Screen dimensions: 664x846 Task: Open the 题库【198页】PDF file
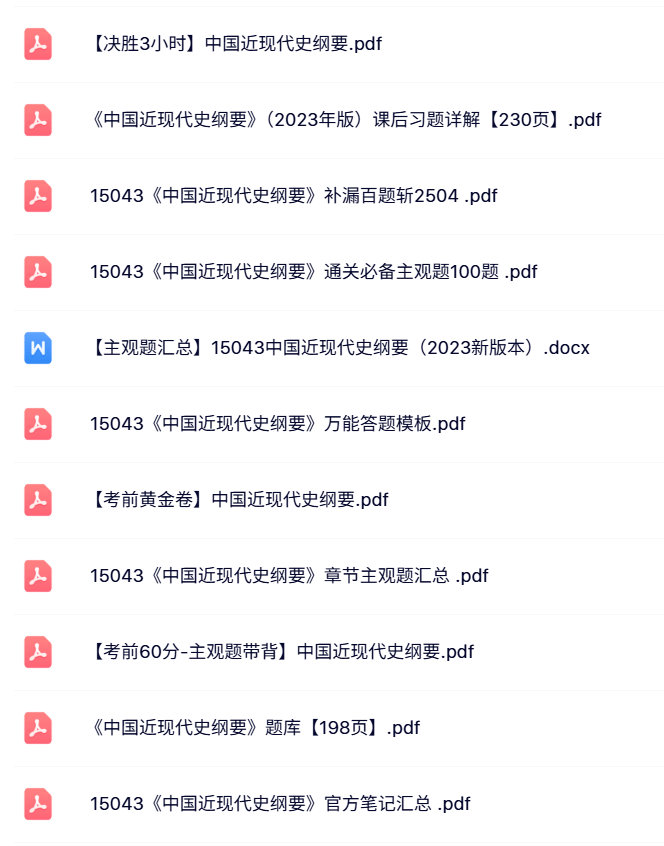[255, 728]
